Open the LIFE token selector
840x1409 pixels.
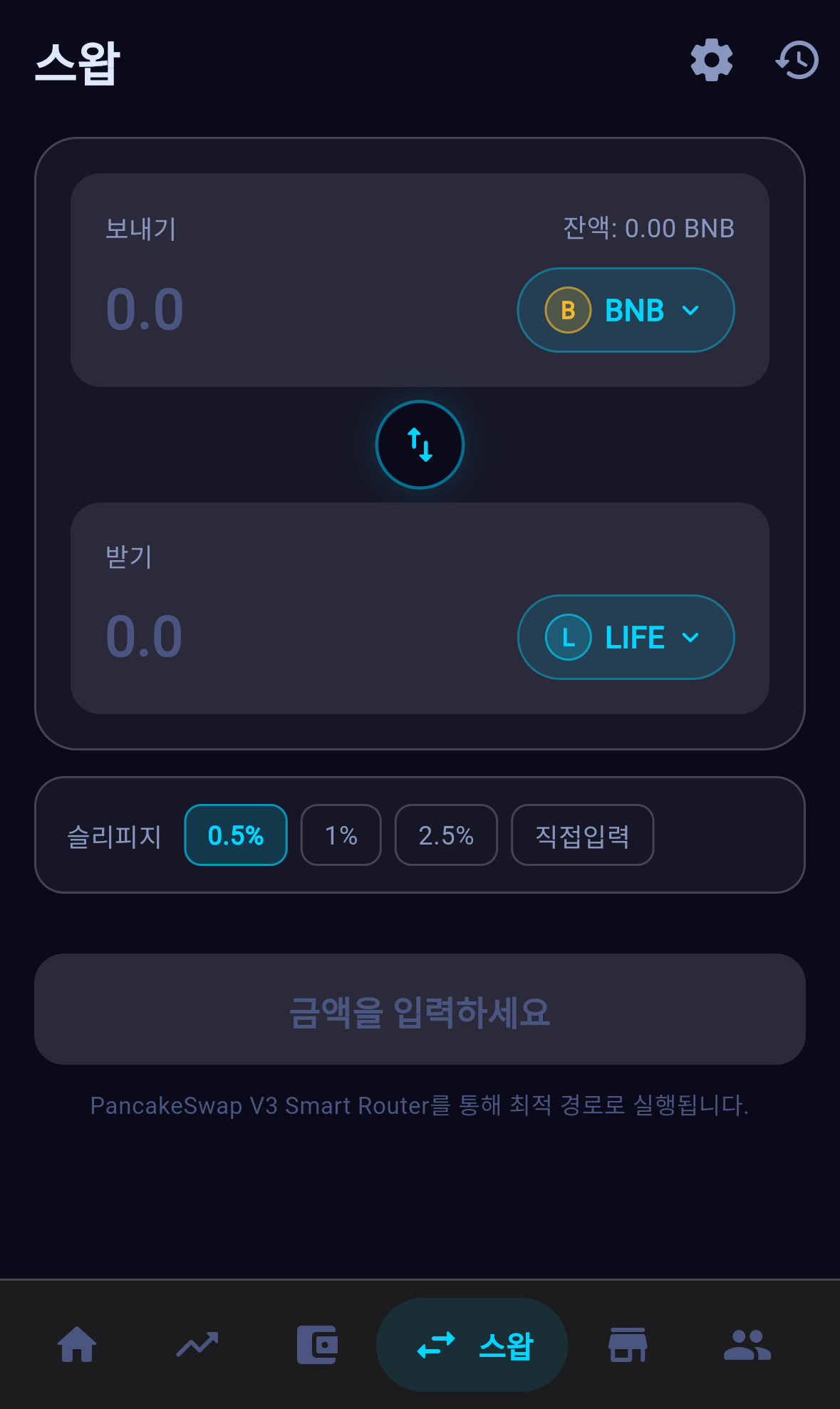point(625,636)
